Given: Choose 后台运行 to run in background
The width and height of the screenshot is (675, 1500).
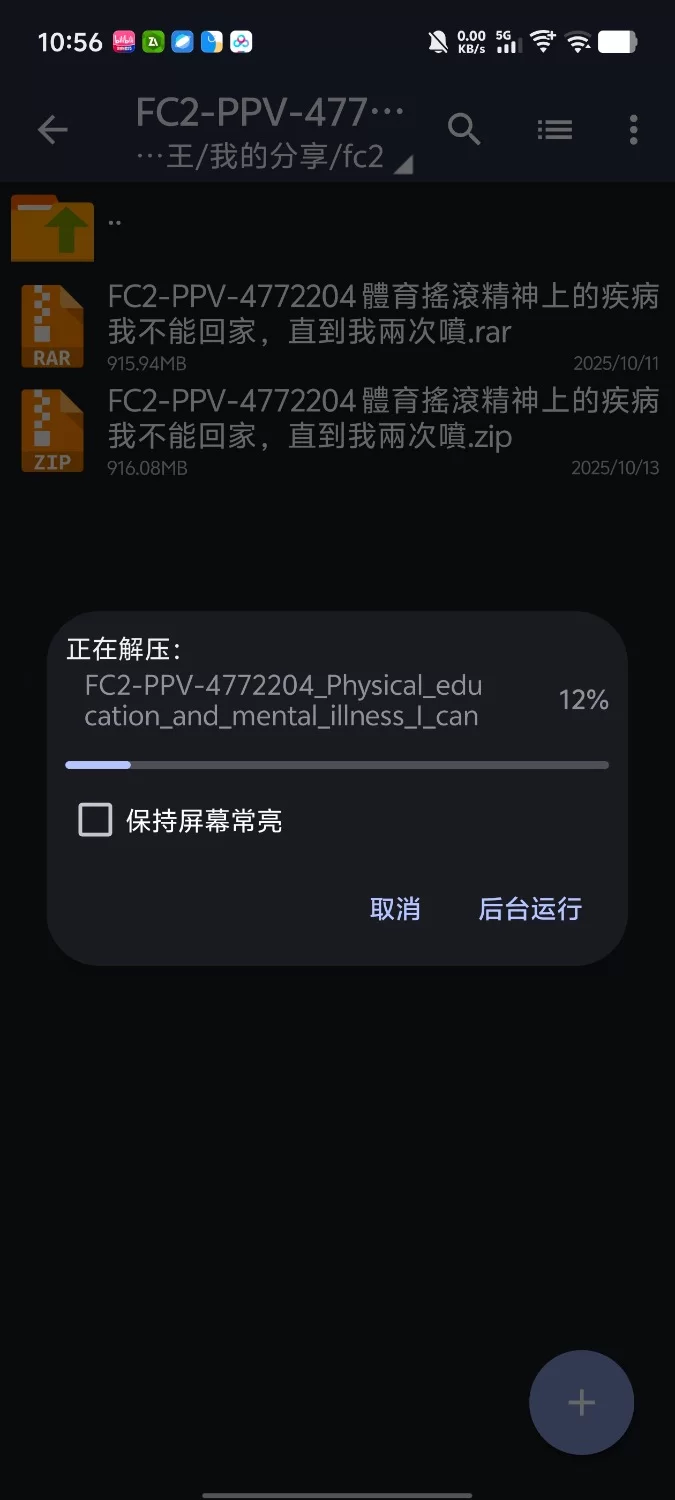Looking at the screenshot, I should (530, 908).
